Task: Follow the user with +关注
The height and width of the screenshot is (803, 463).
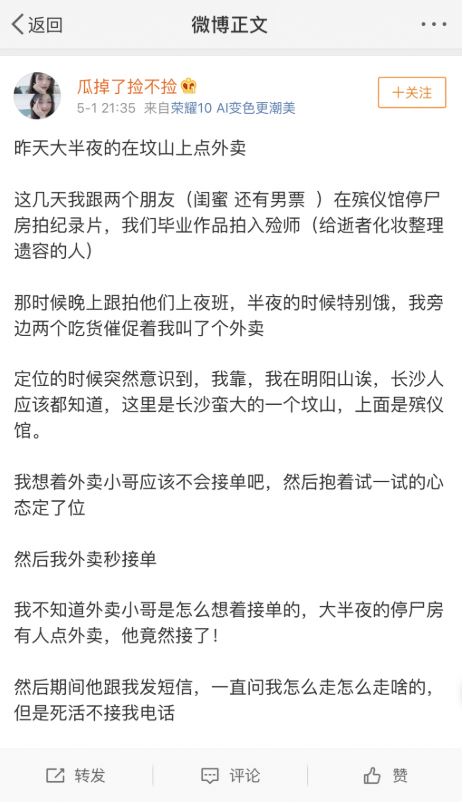Action: click(412, 93)
